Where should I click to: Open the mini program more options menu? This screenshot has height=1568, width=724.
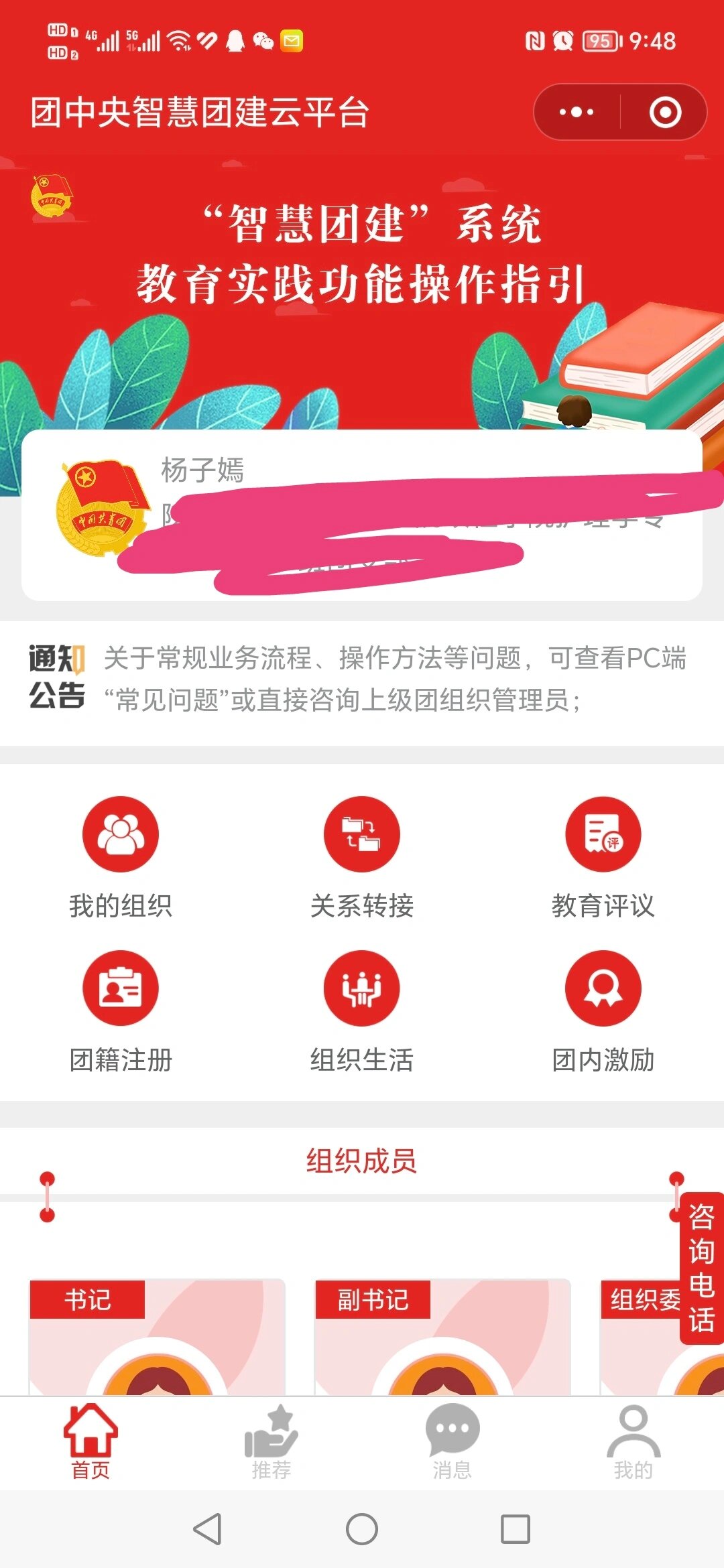tap(575, 112)
